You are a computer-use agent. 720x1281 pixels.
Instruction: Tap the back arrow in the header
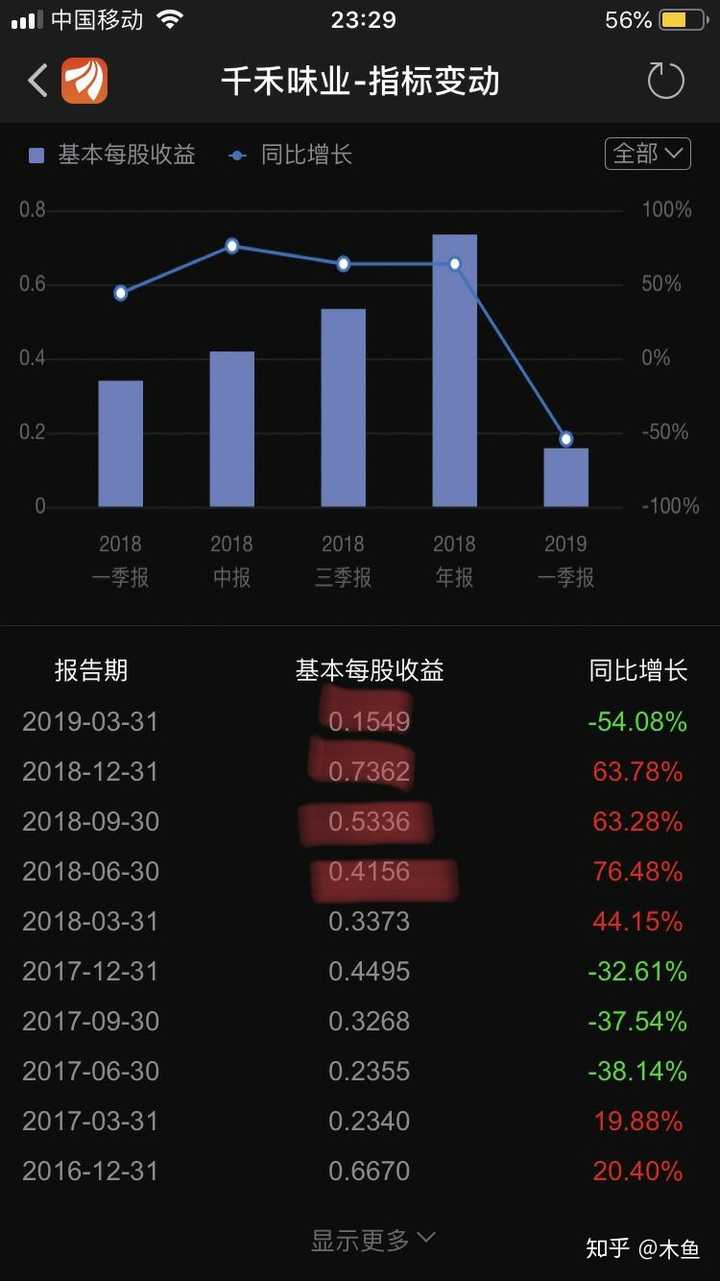(36, 79)
